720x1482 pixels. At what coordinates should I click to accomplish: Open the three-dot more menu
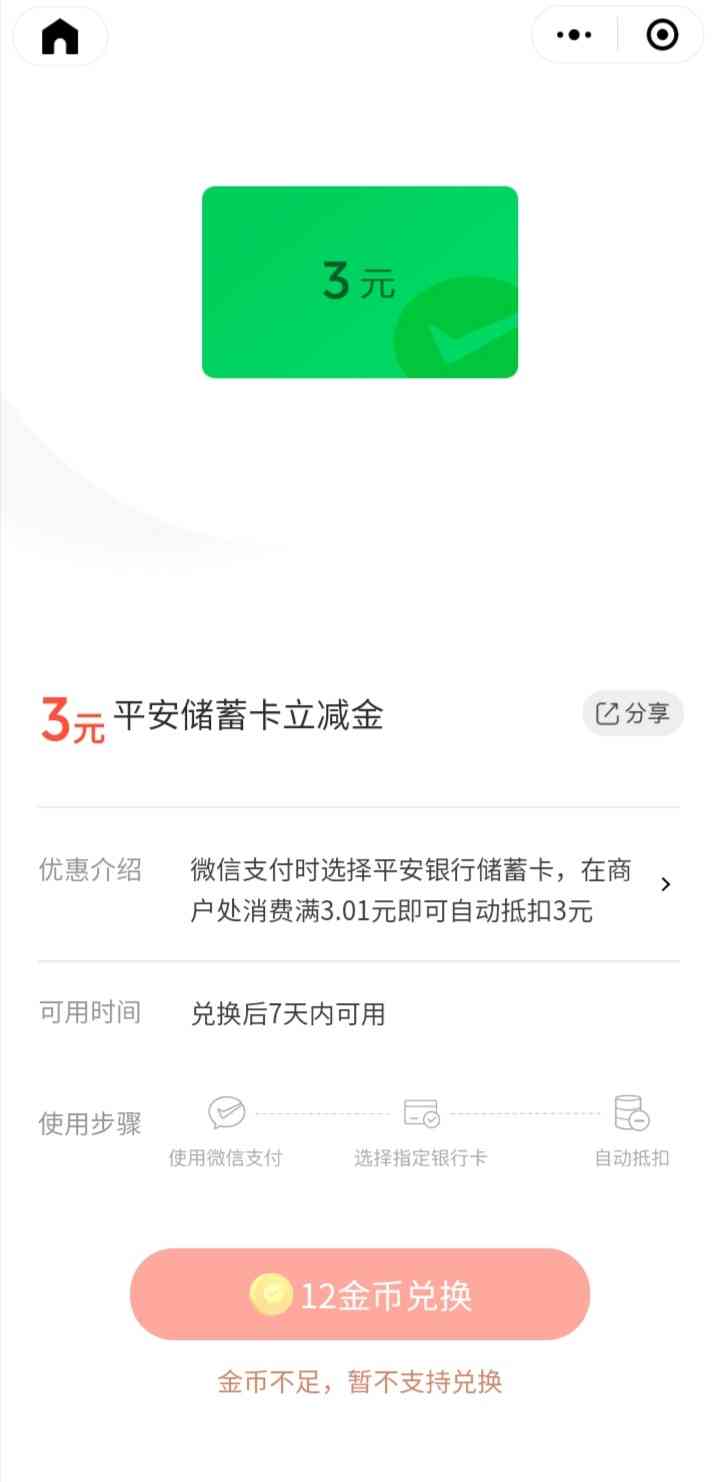point(574,35)
